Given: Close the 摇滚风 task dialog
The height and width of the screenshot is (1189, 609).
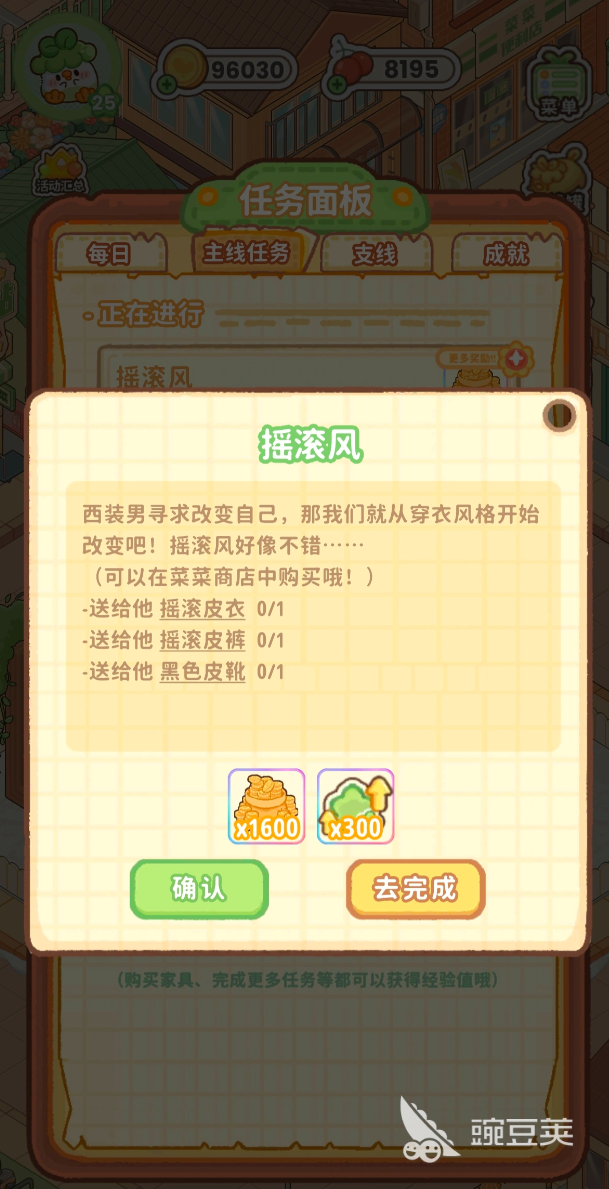Looking at the screenshot, I should pyautogui.click(x=559, y=415).
